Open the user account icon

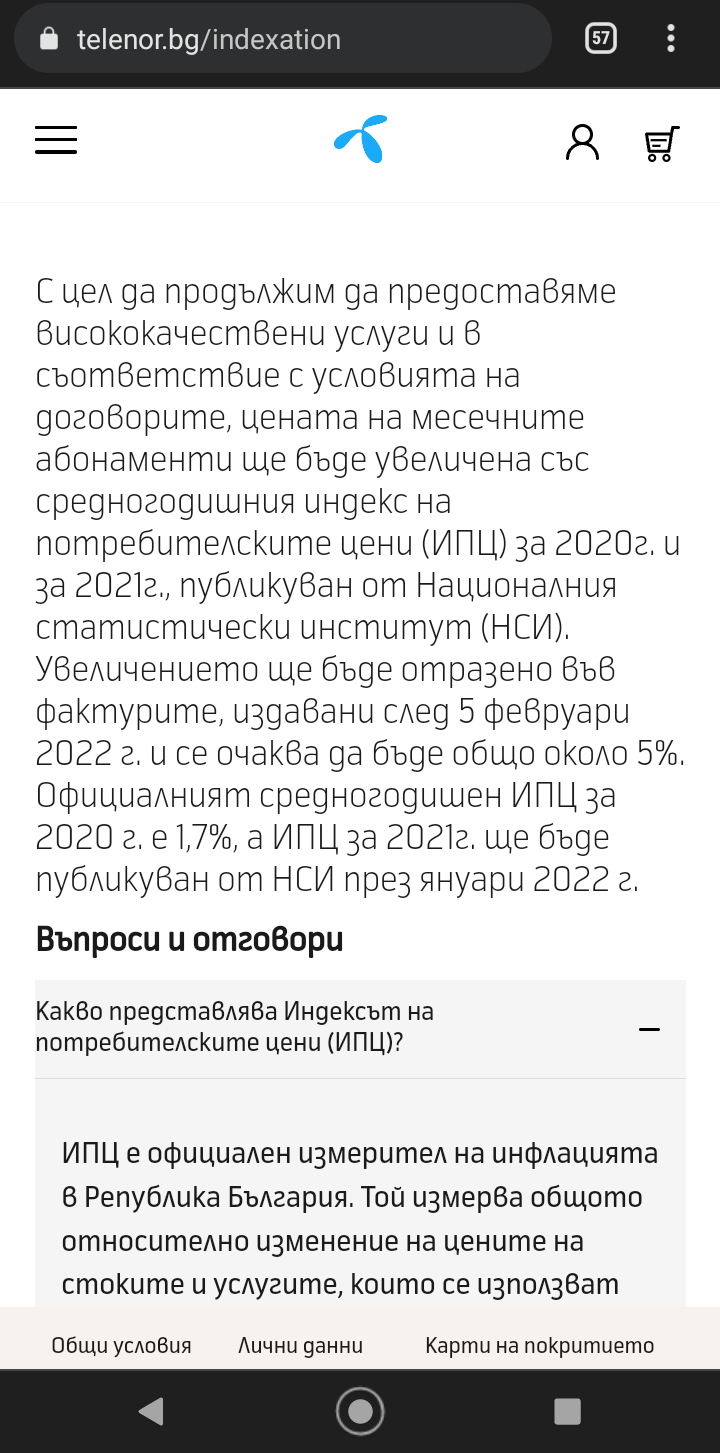coord(582,142)
